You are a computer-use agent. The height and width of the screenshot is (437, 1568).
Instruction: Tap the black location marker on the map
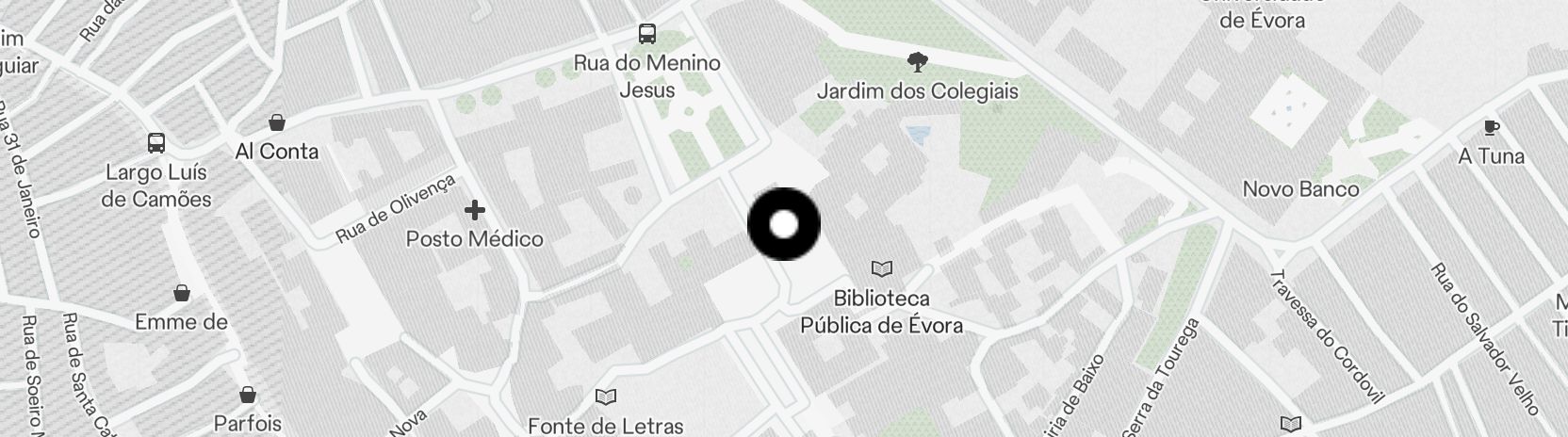point(784,225)
